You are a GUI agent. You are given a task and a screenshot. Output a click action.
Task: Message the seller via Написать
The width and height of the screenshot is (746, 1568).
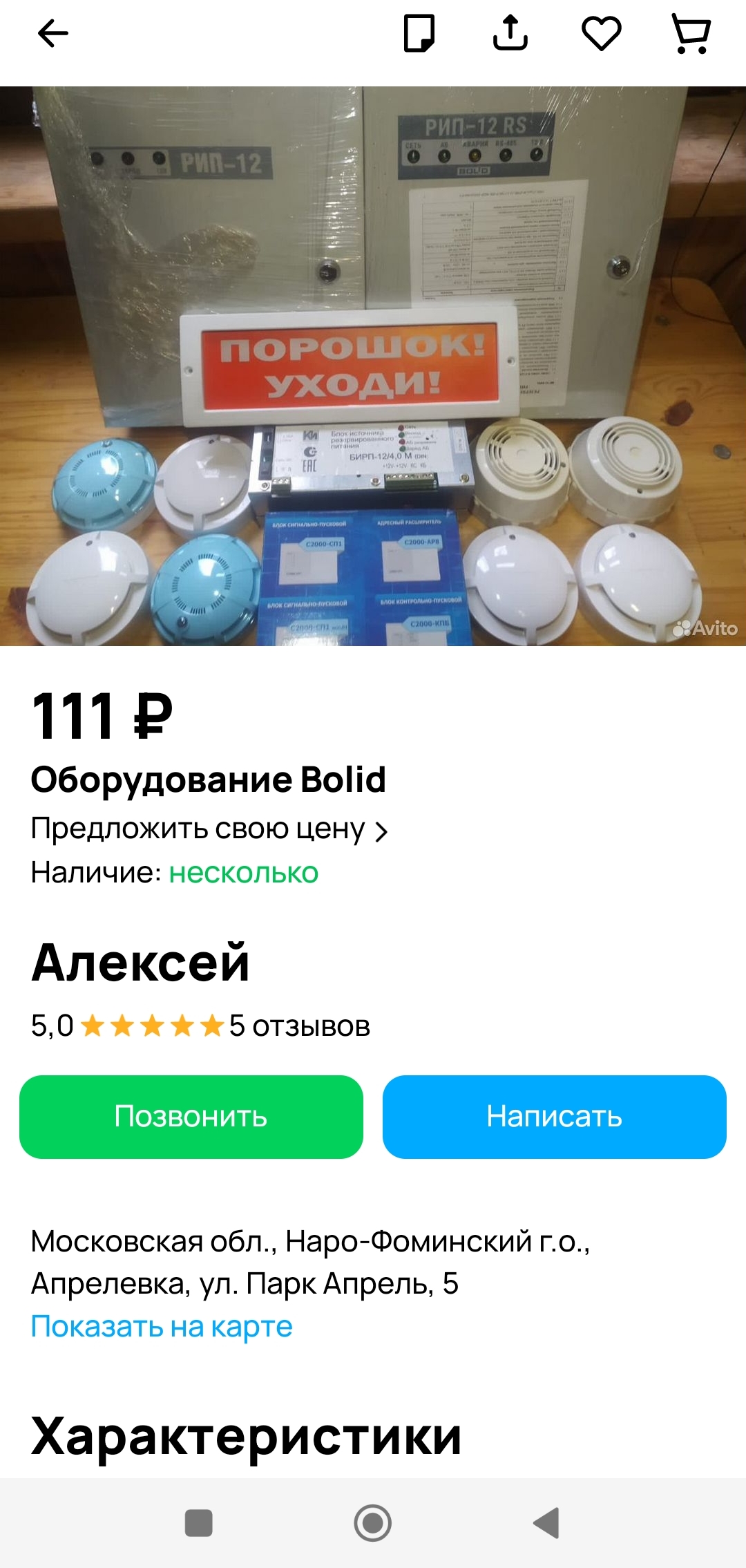pos(555,1117)
